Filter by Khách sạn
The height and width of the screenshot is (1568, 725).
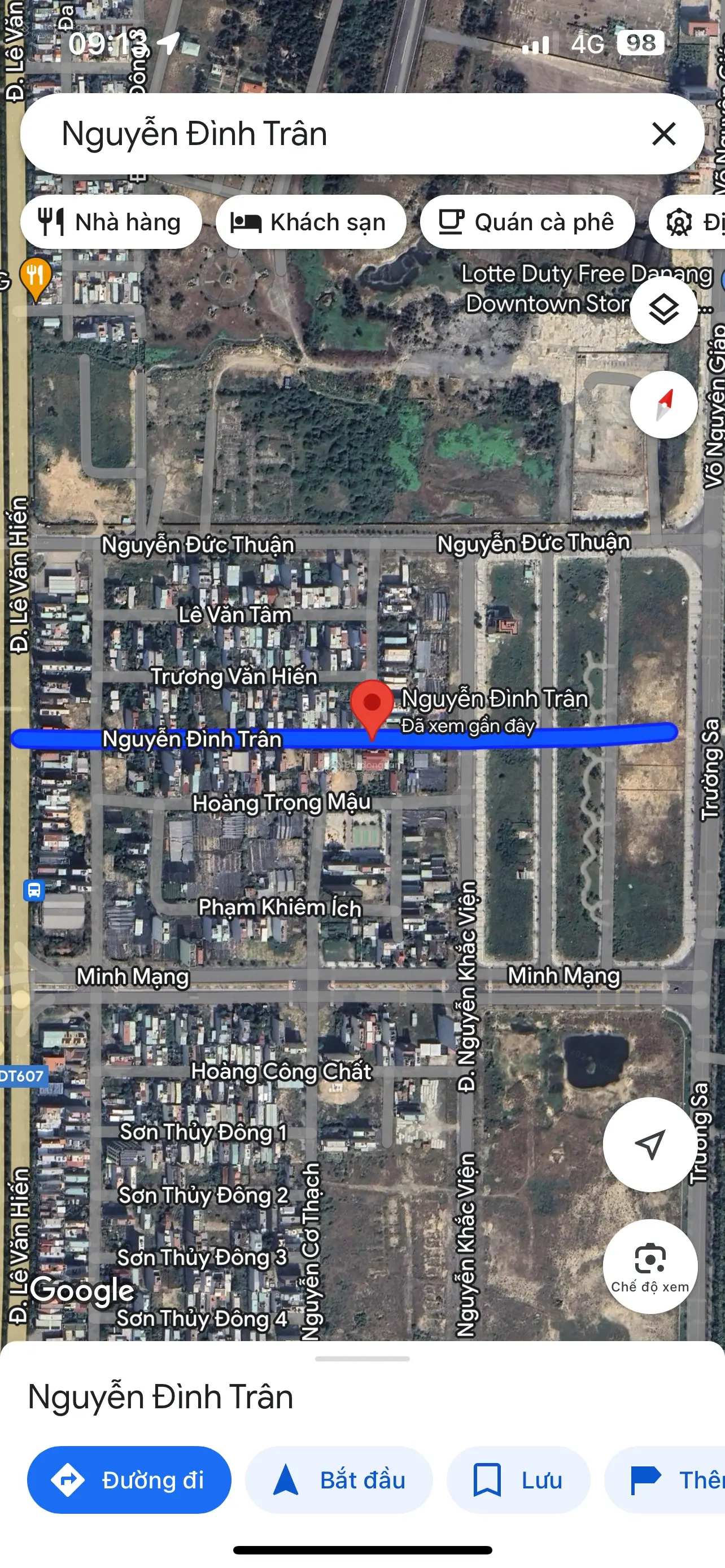(311, 222)
